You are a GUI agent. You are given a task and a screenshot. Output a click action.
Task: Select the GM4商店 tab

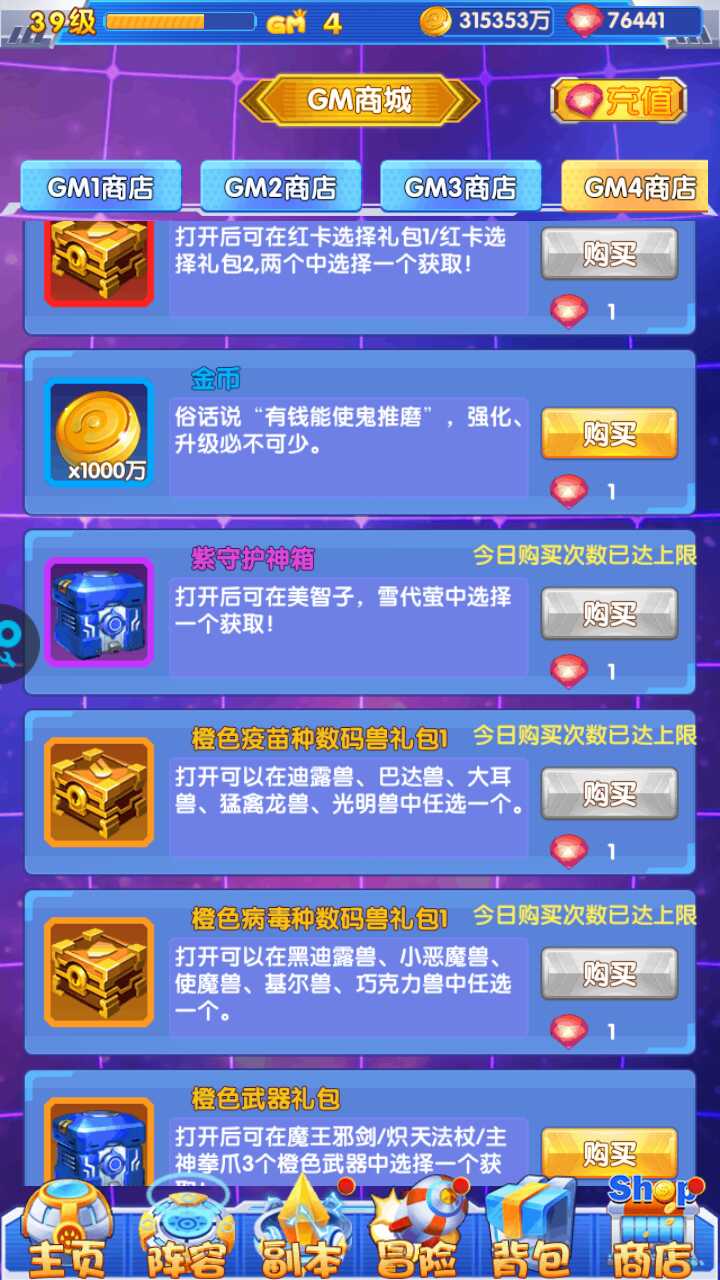coord(638,187)
